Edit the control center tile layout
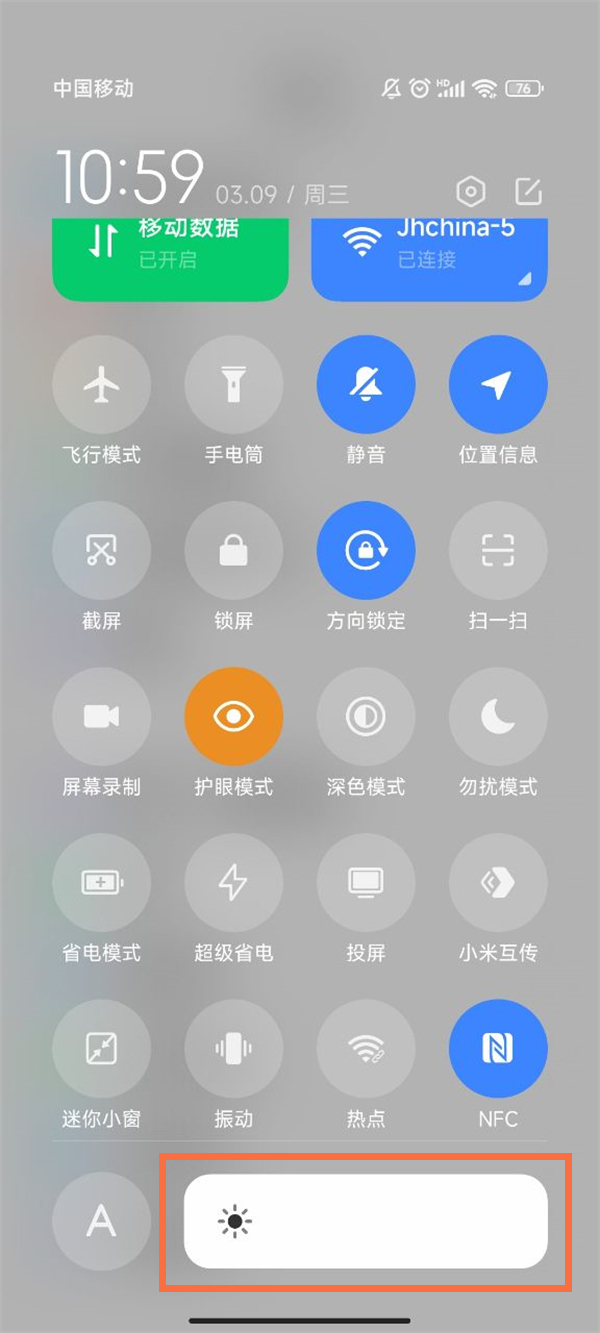Viewport: 600px width, 1333px height. click(528, 192)
